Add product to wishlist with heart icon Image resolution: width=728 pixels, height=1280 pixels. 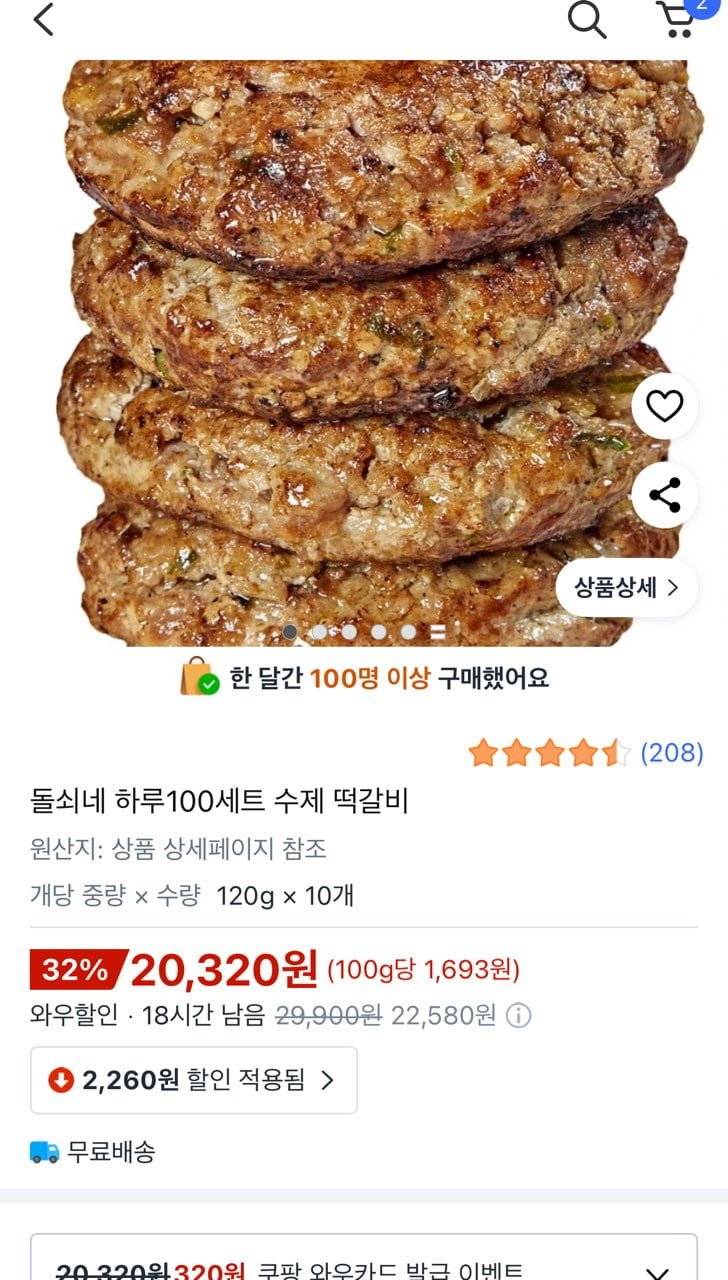tap(664, 406)
